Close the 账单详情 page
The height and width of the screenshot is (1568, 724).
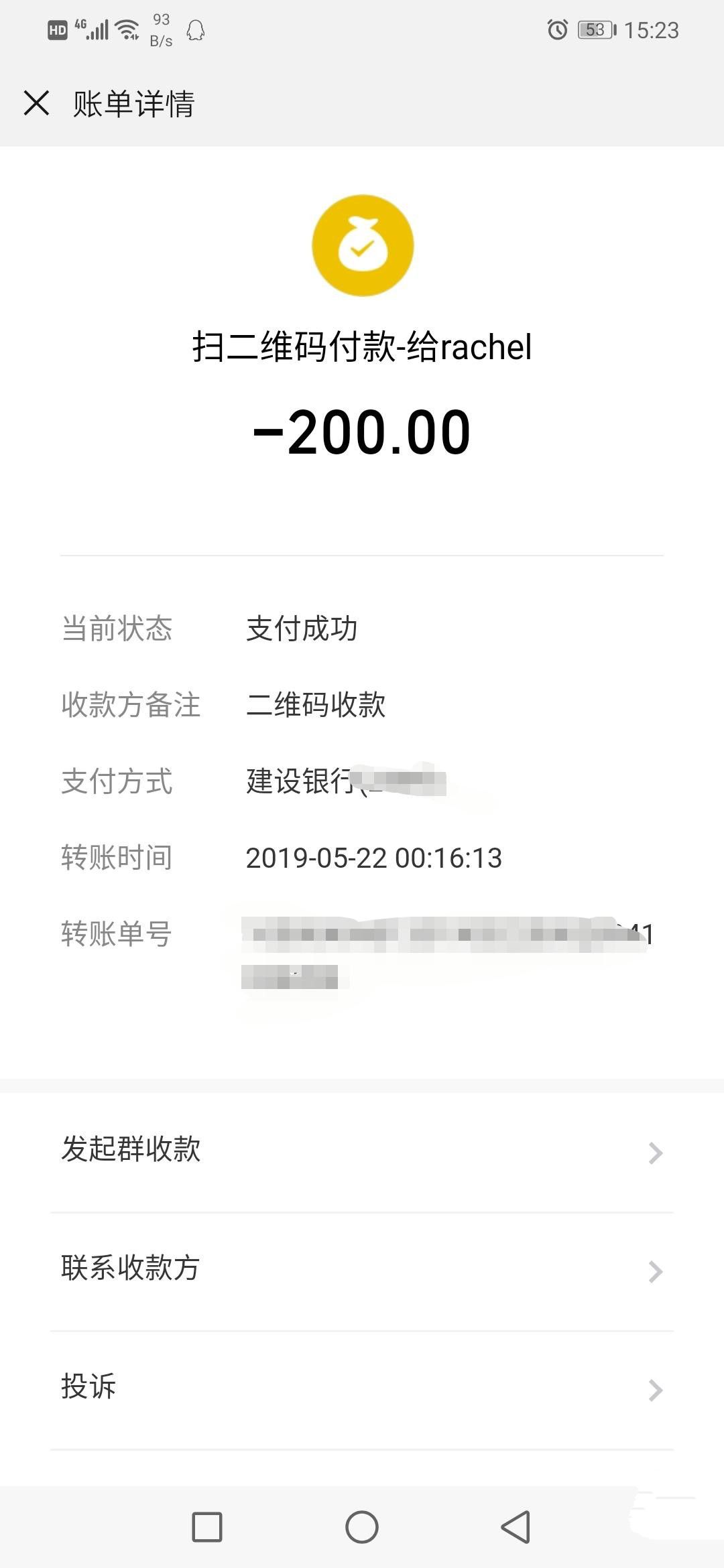[x=36, y=103]
